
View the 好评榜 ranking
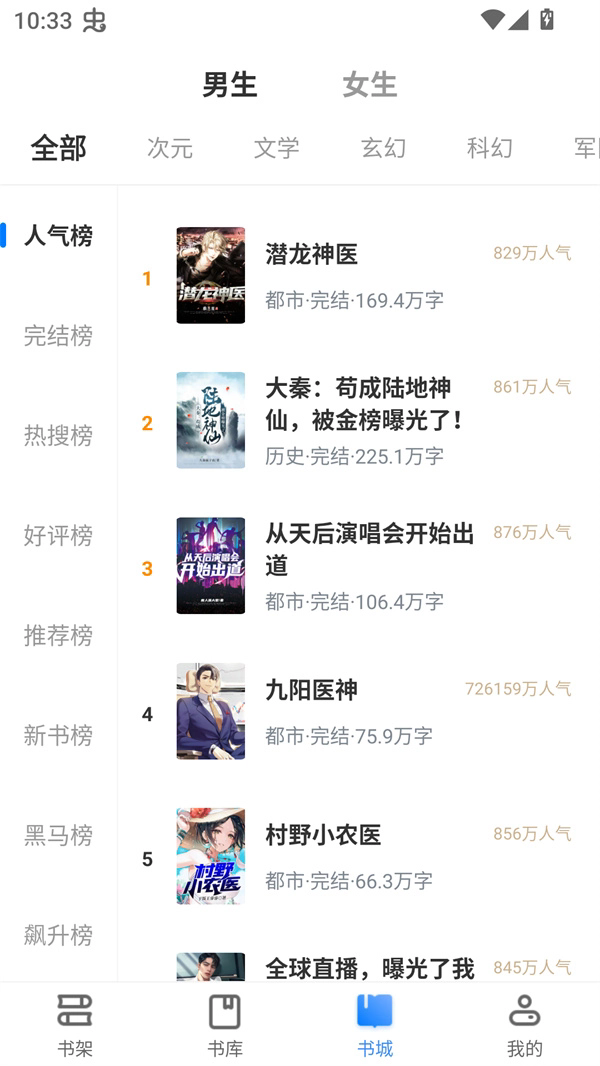click(x=58, y=536)
